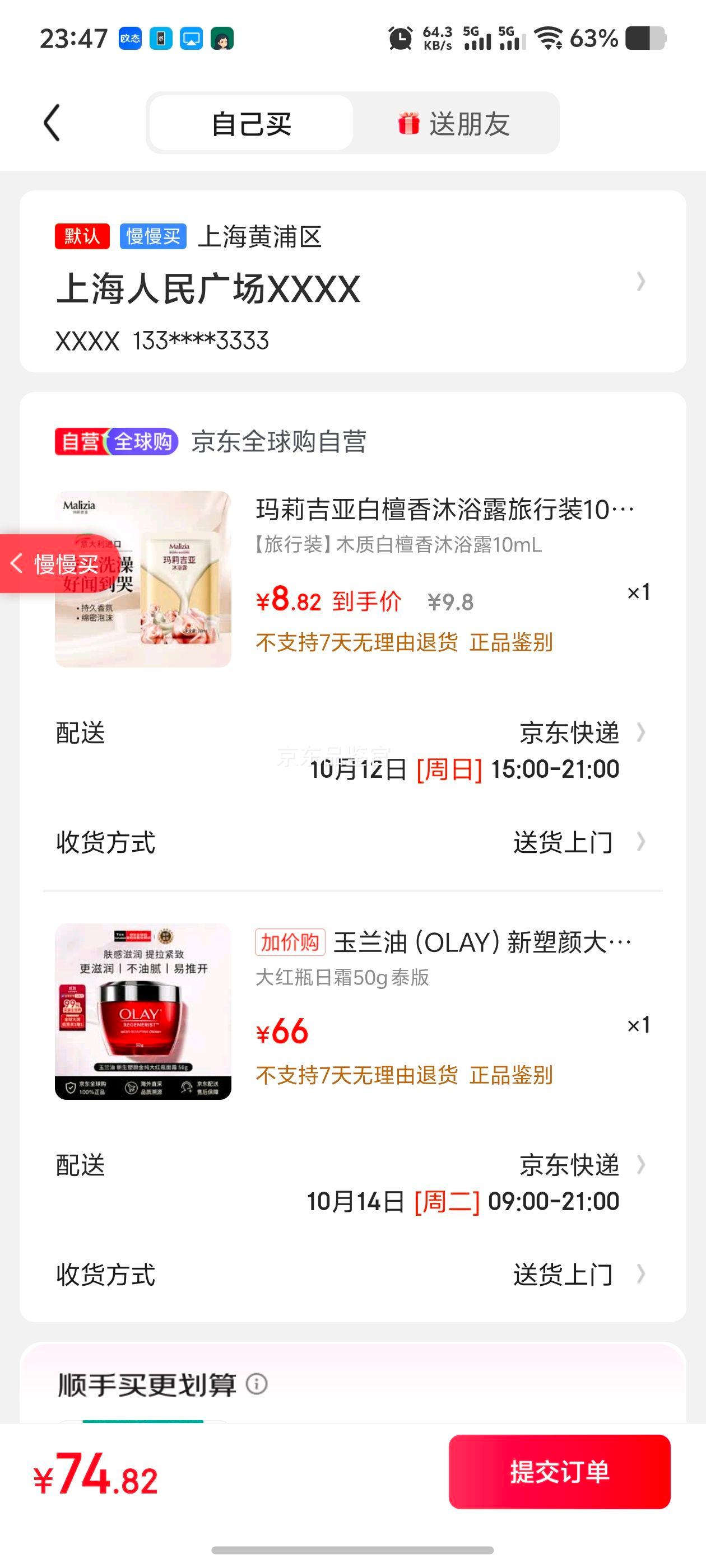The image size is (706, 1568).
Task: Change delivery time for 10月14日 shipment
Action: 463,1183
